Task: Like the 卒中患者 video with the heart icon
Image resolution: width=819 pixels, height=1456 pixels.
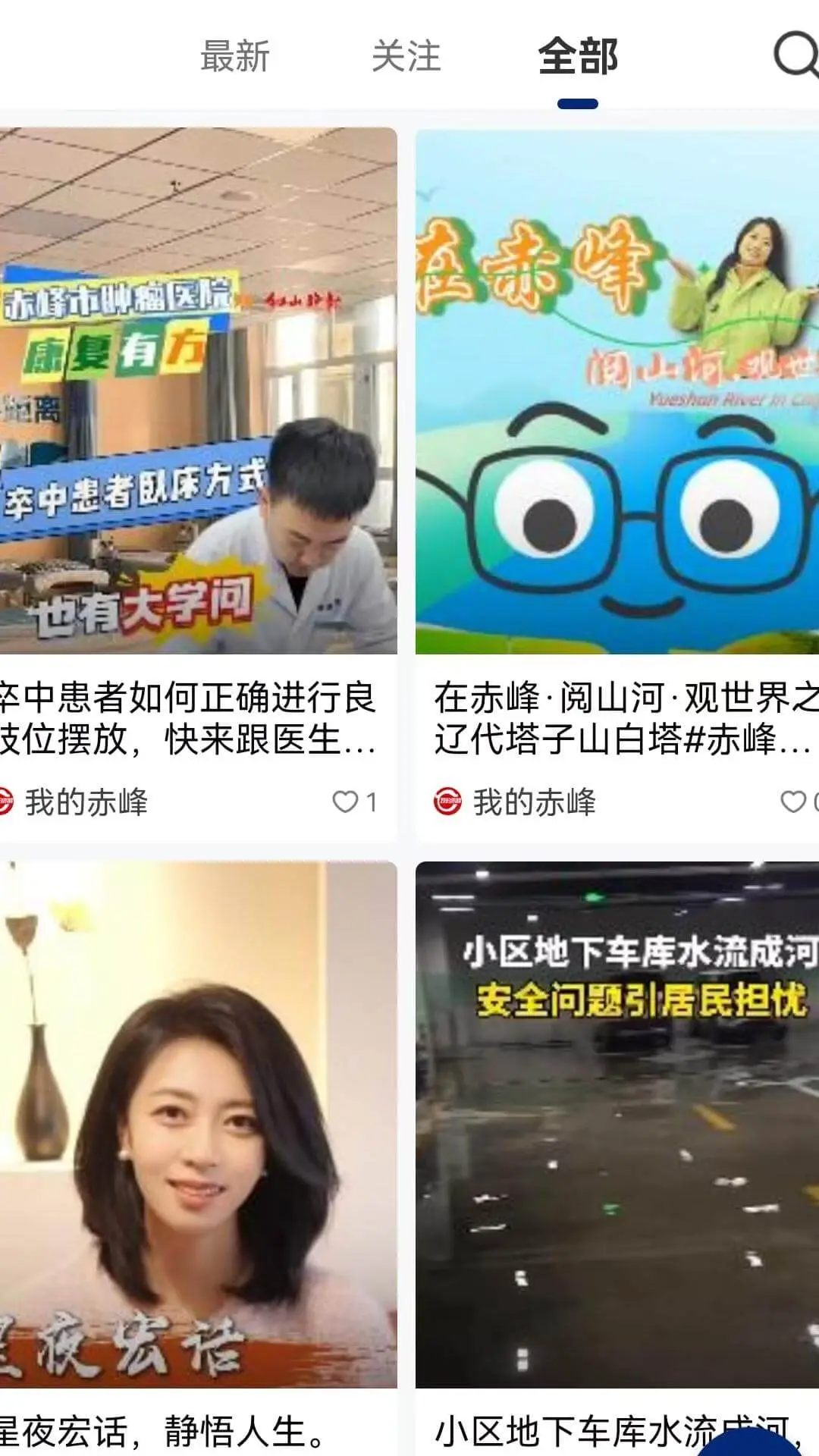Action: [x=349, y=798]
